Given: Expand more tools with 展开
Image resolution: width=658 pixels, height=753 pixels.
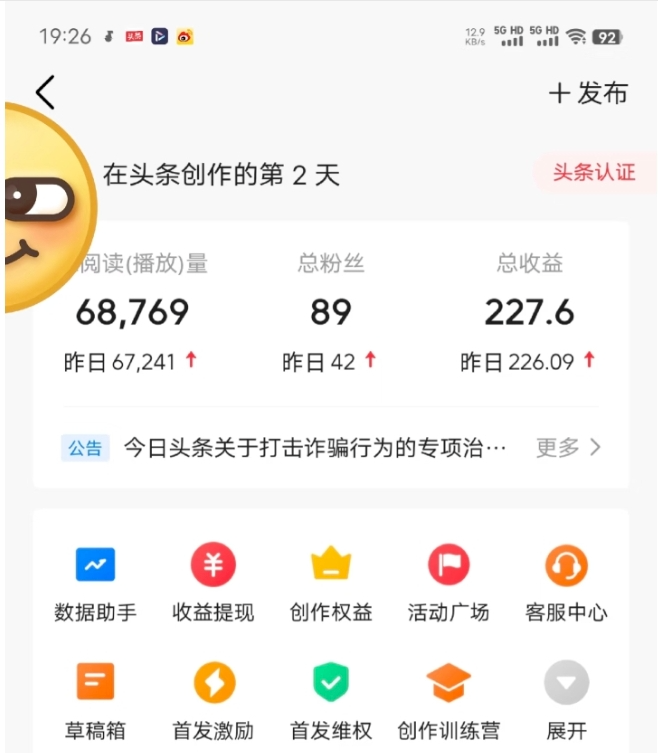Looking at the screenshot, I should 566,699.
